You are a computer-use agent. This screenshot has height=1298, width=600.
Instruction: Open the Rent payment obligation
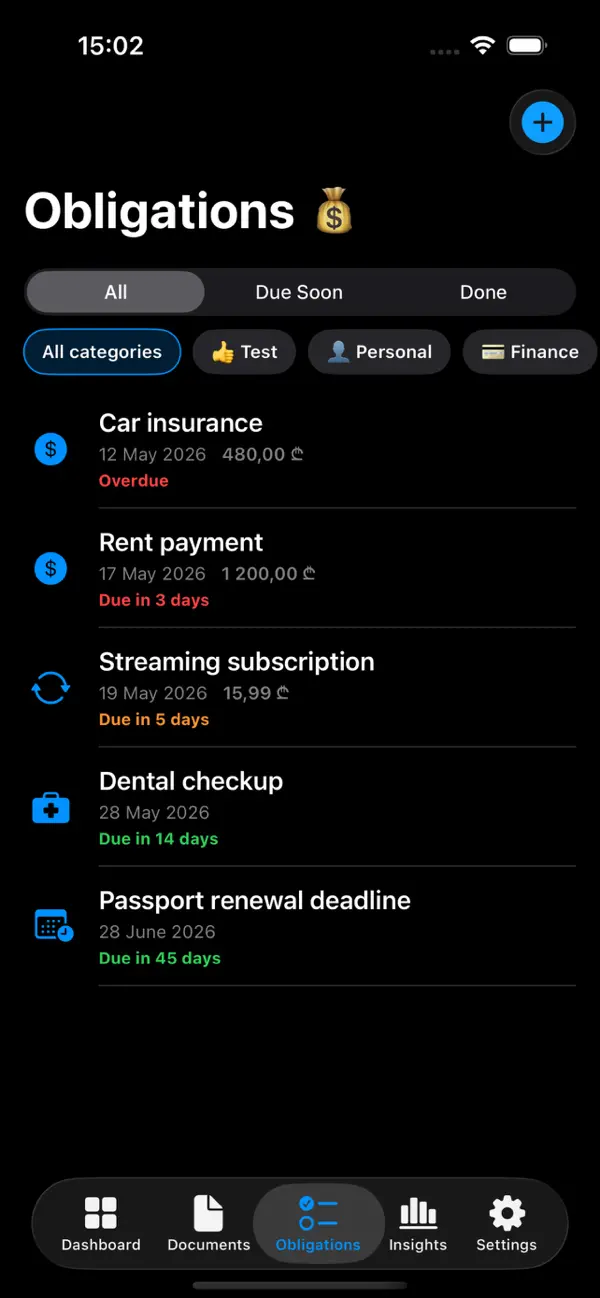[x=300, y=569]
